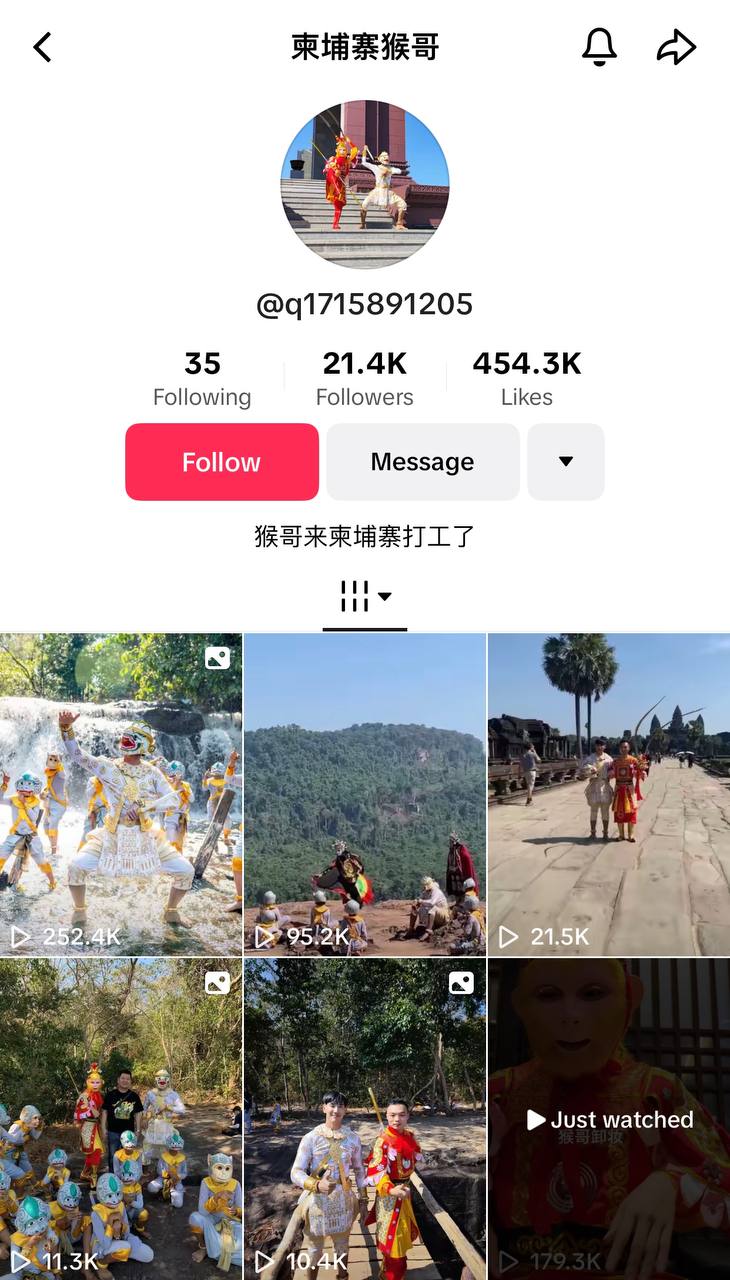
Task: Open the post with 10.4K views
Action: [x=365, y=1118]
